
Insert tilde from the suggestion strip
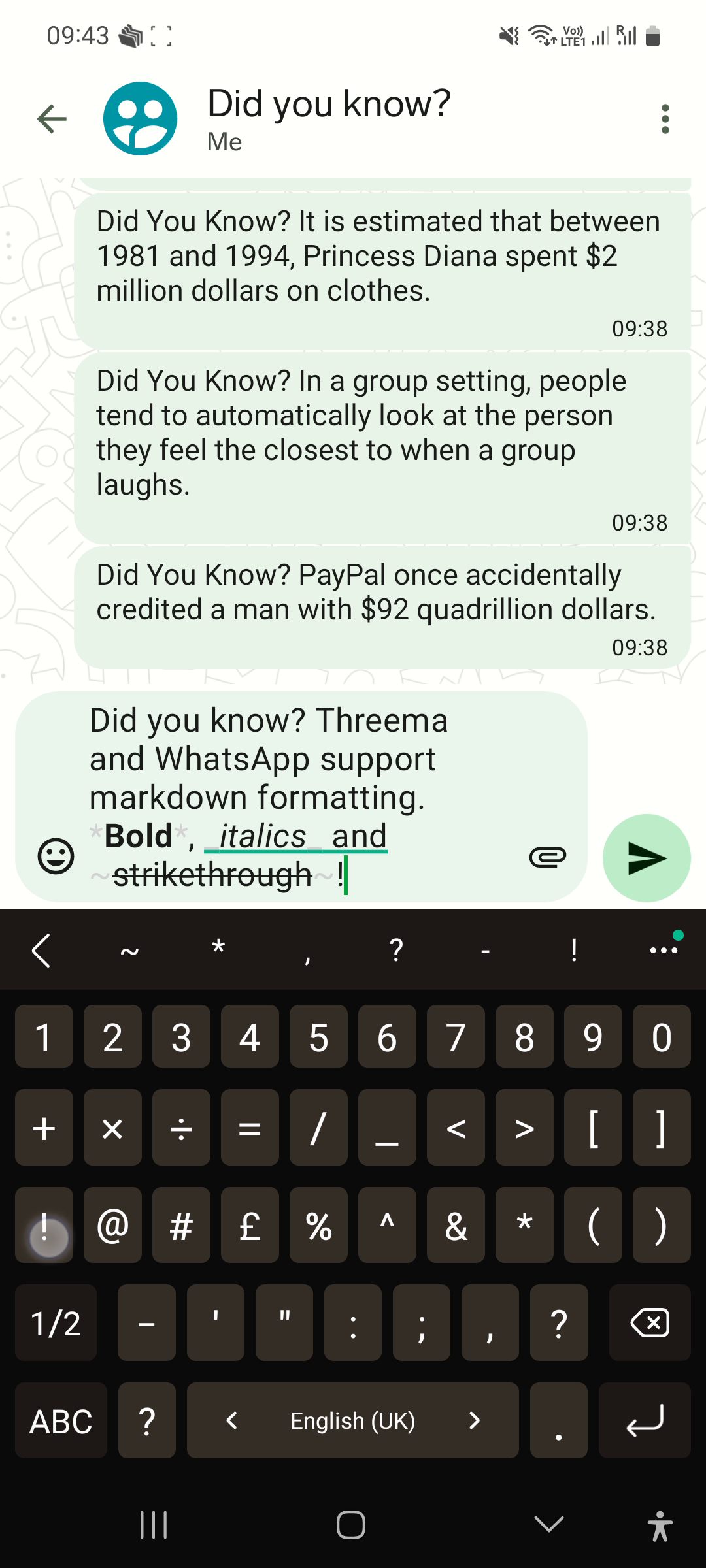[x=129, y=950]
